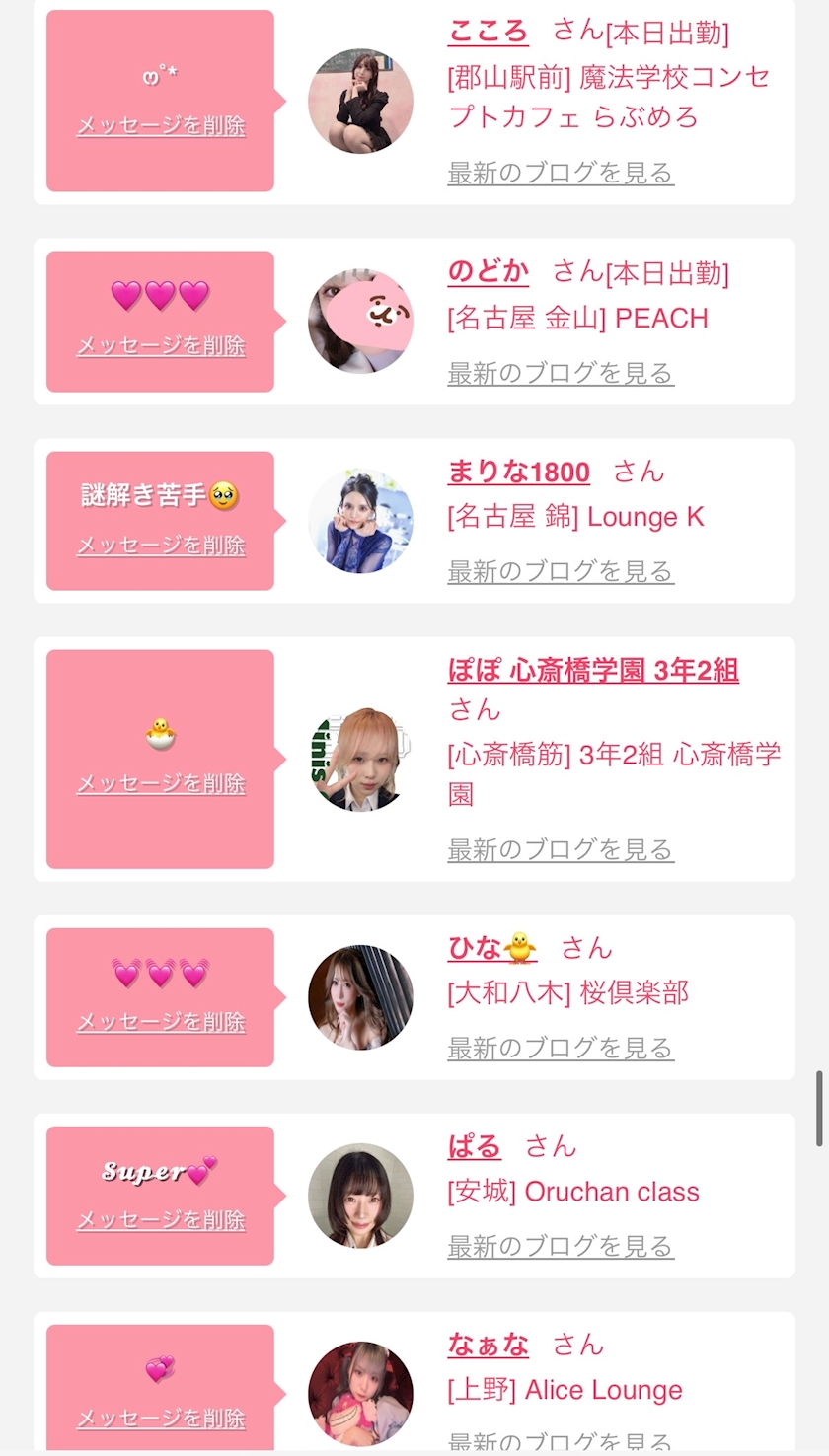The image size is (829, 1456).
Task: View latest blog of まりな1800
Action: 561,571
